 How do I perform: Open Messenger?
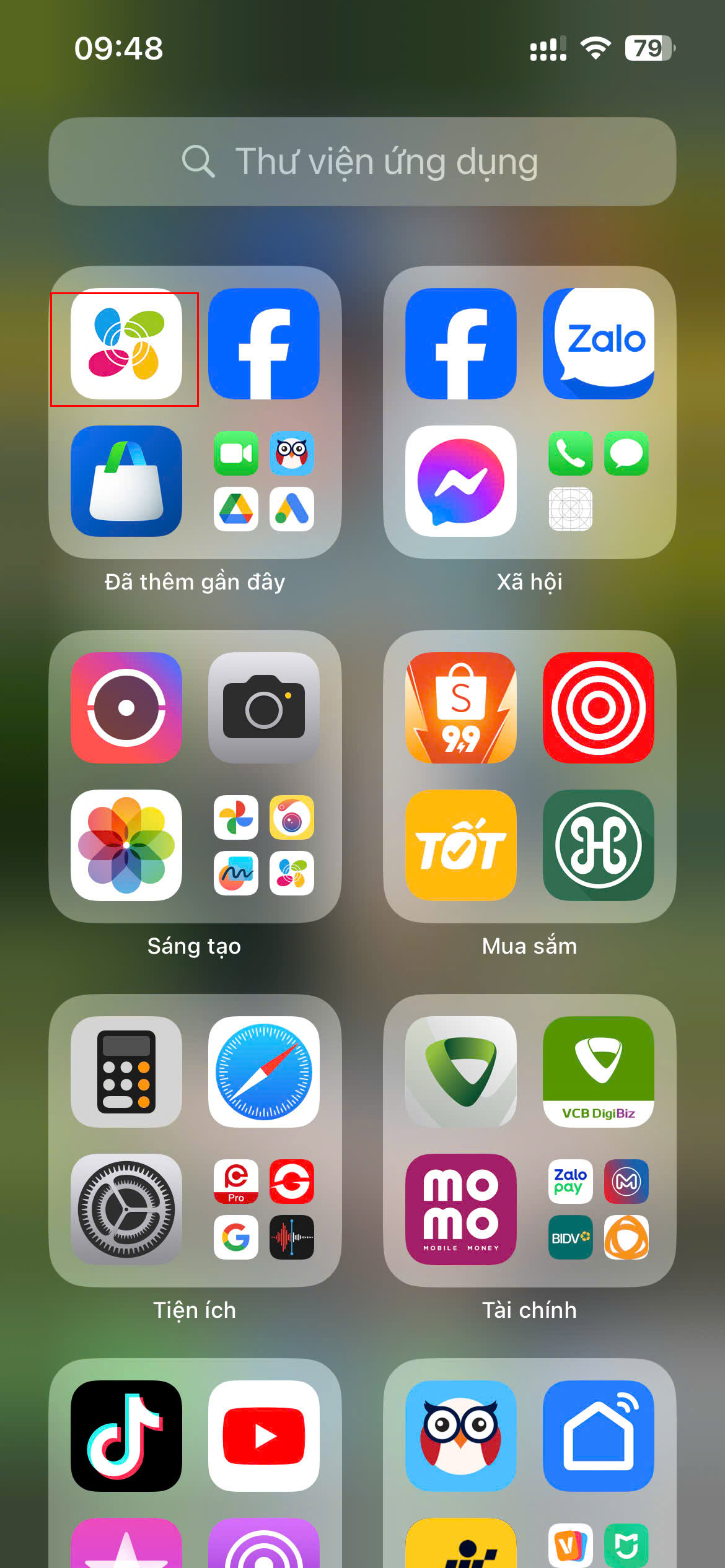[x=460, y=481]
